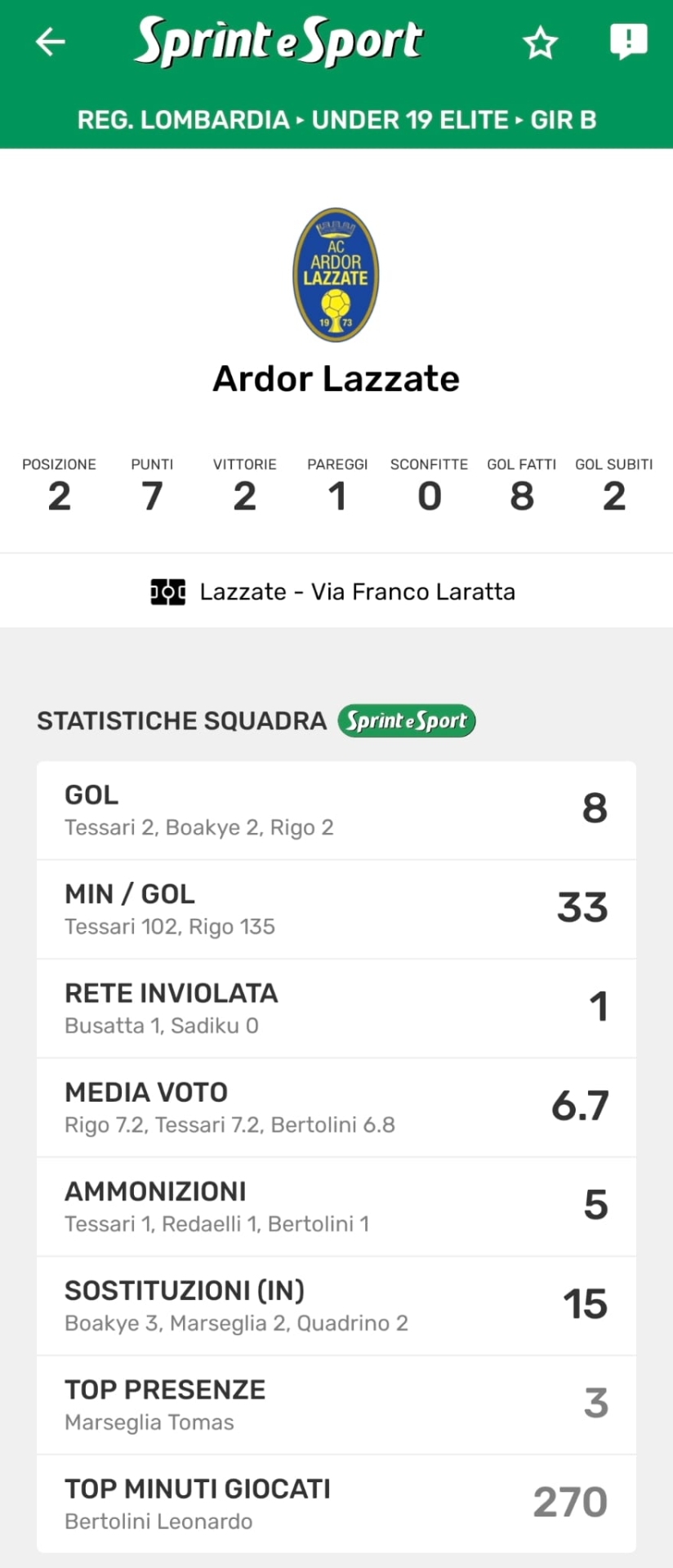The height and width of the screenshot is (1568, 673).
Task: Report a problem via the exclamation icon
Action: (628, 41)
